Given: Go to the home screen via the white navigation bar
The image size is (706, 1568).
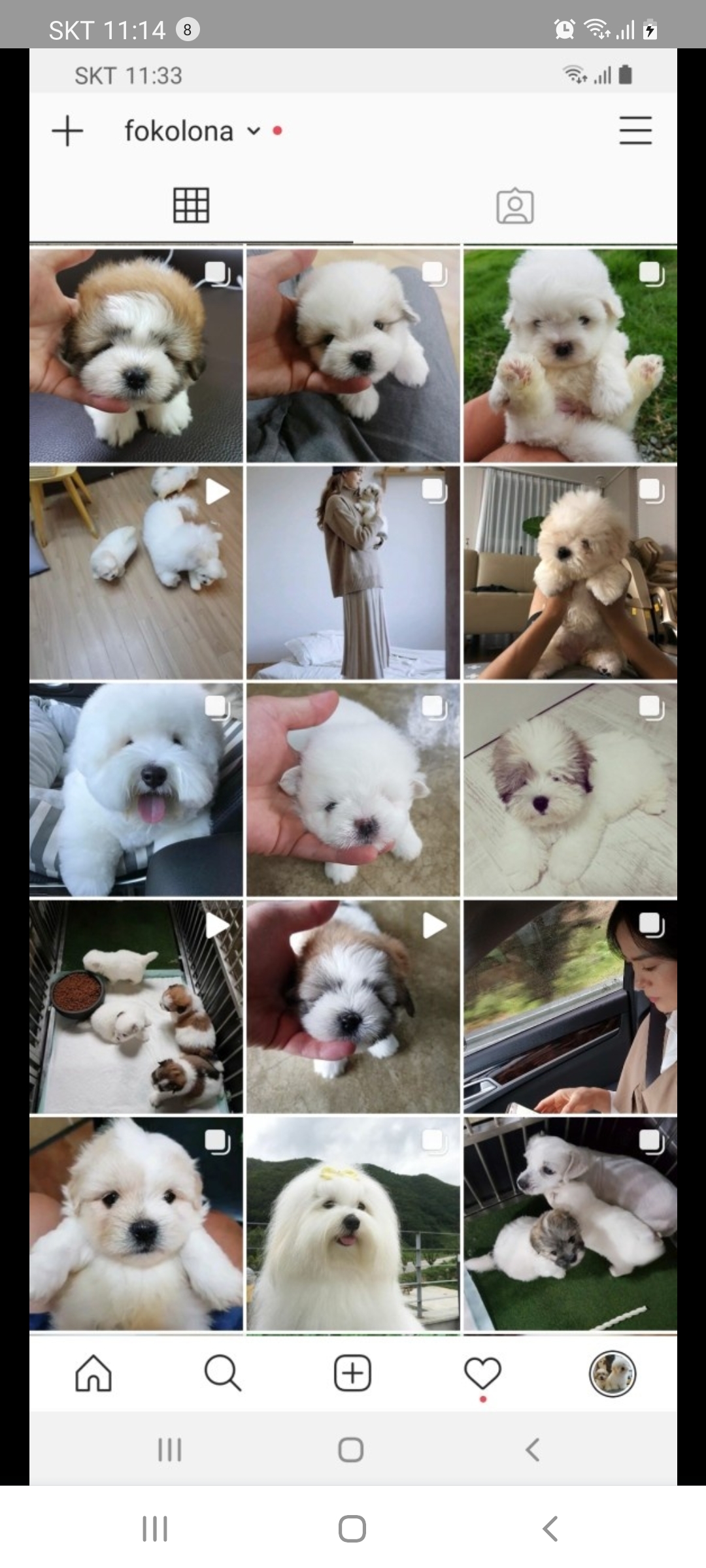Looking at the screenshot, I should (x=352, y=1528).
